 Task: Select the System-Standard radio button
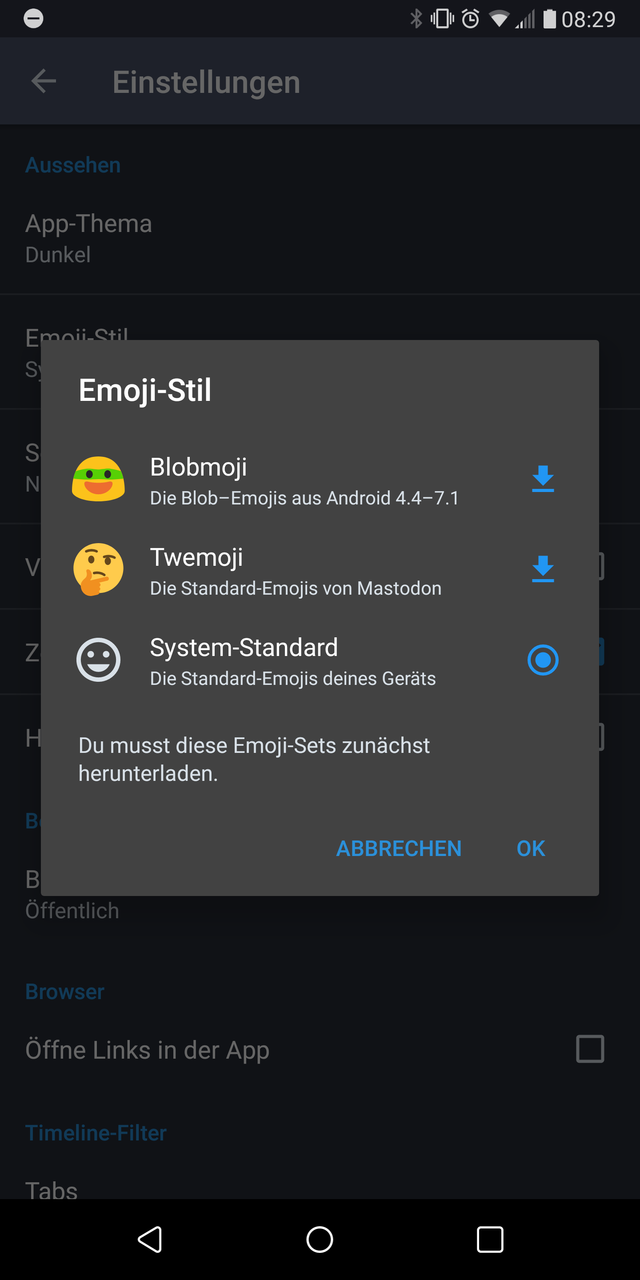543,660
